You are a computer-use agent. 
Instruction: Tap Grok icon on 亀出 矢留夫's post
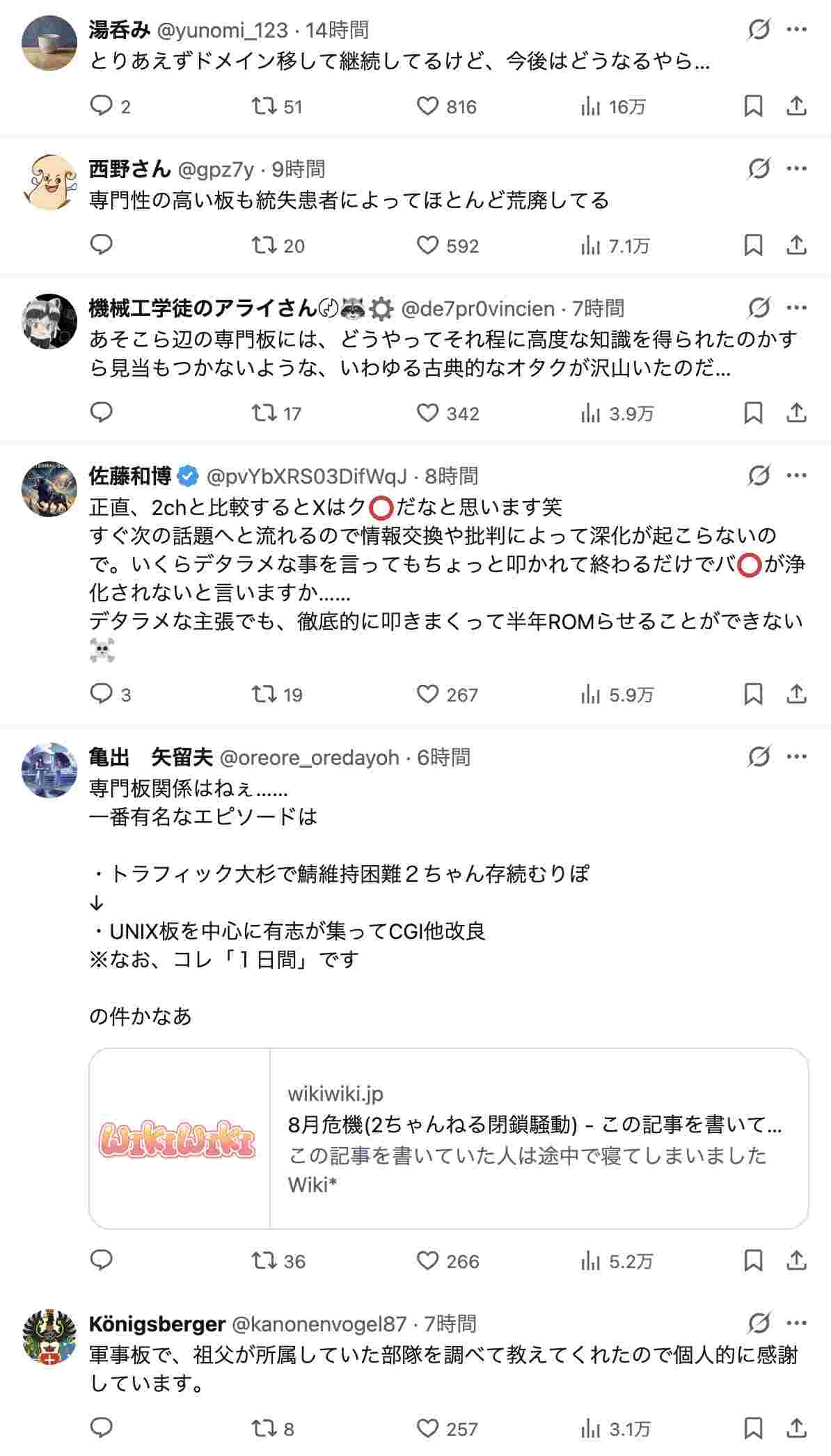point(759,757)
